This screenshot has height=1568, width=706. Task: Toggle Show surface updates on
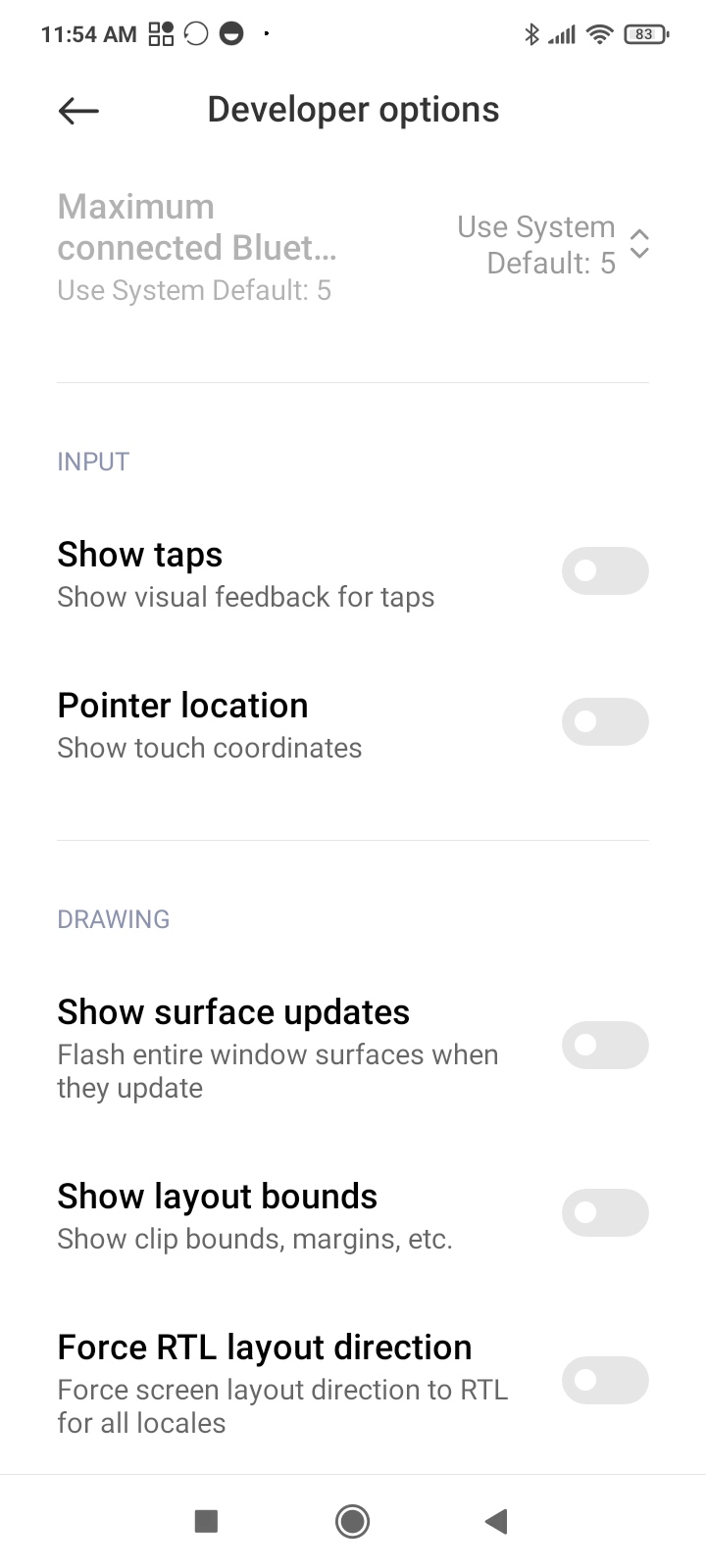604,1046
